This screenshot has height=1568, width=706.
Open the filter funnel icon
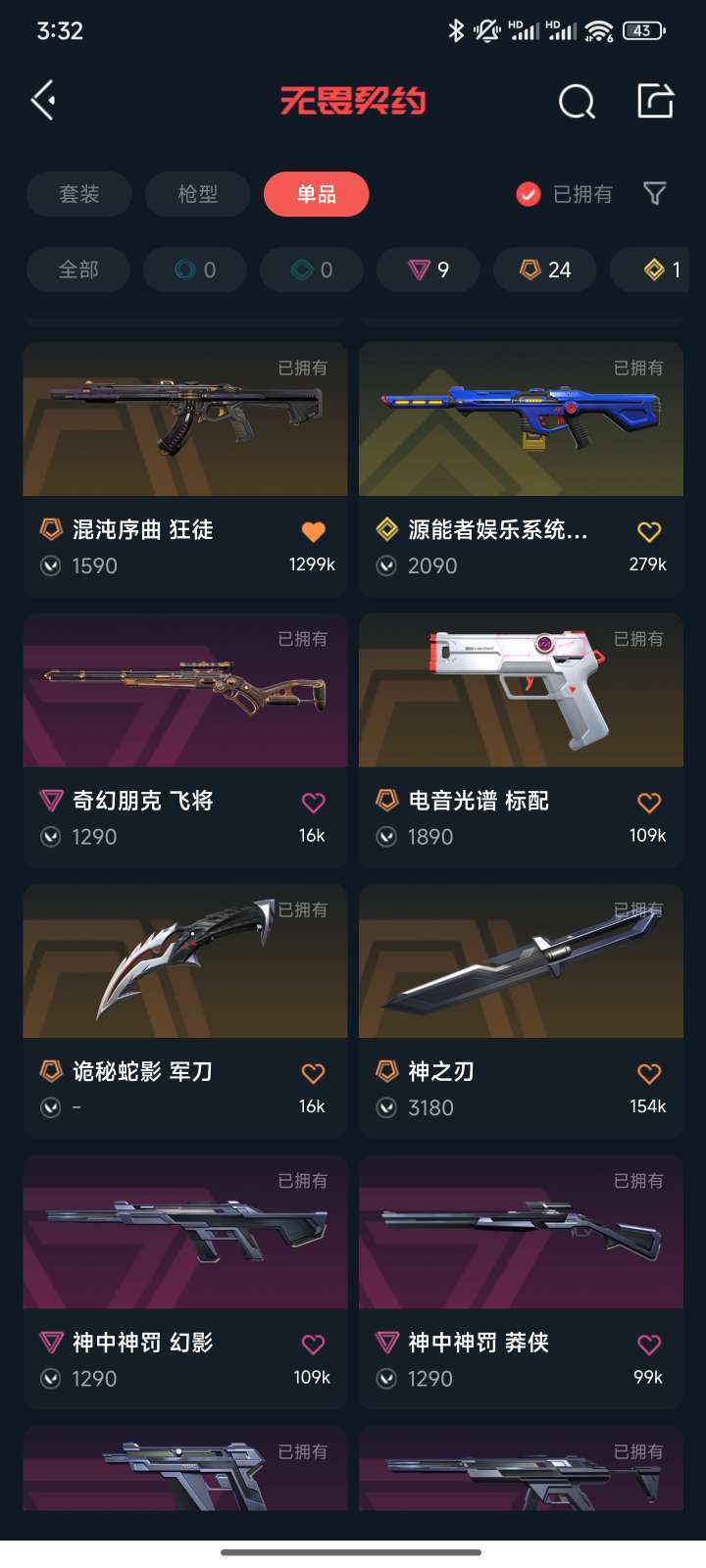(x=654, y=193)
